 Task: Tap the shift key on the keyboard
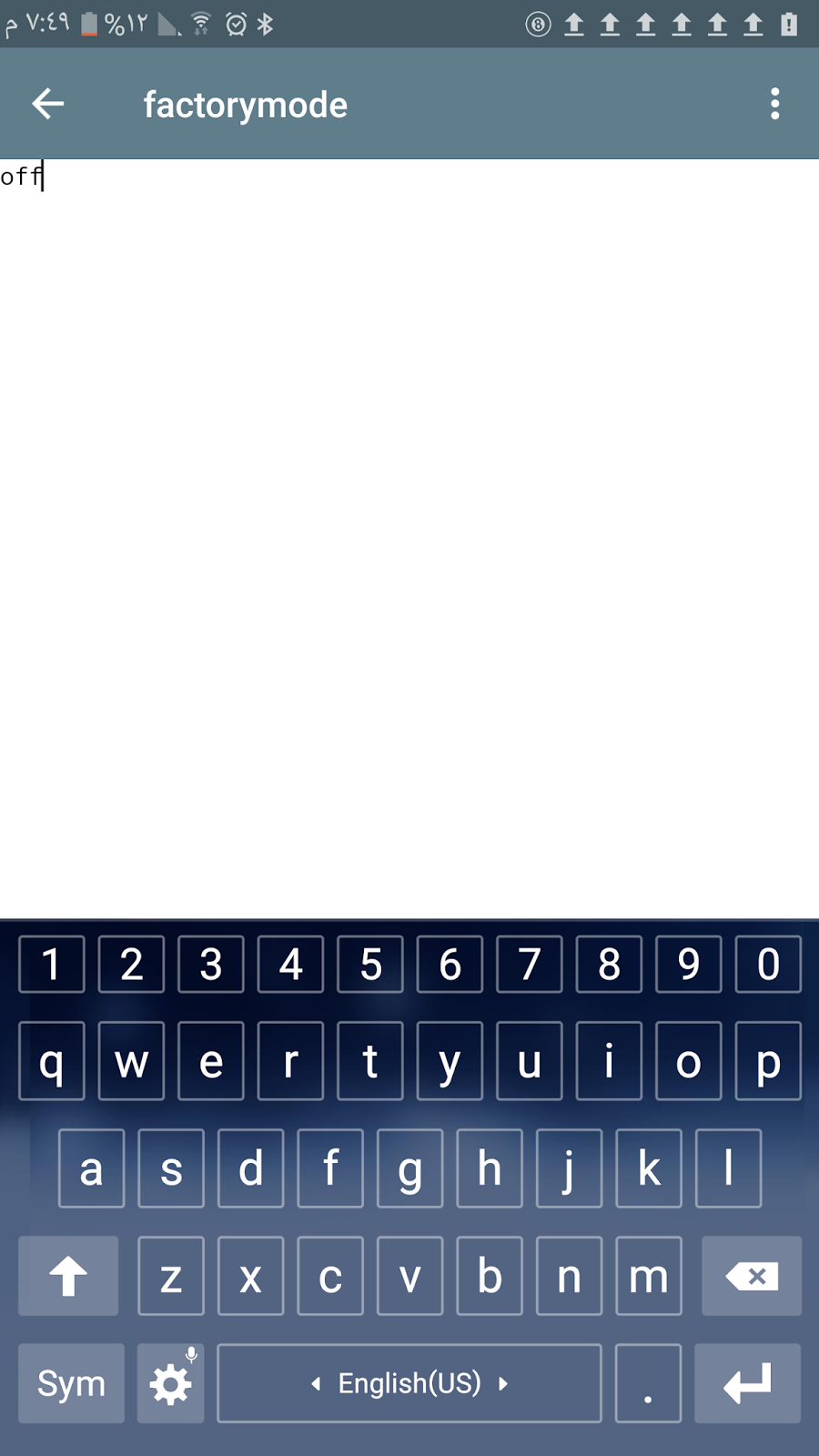click(68, 1276)
